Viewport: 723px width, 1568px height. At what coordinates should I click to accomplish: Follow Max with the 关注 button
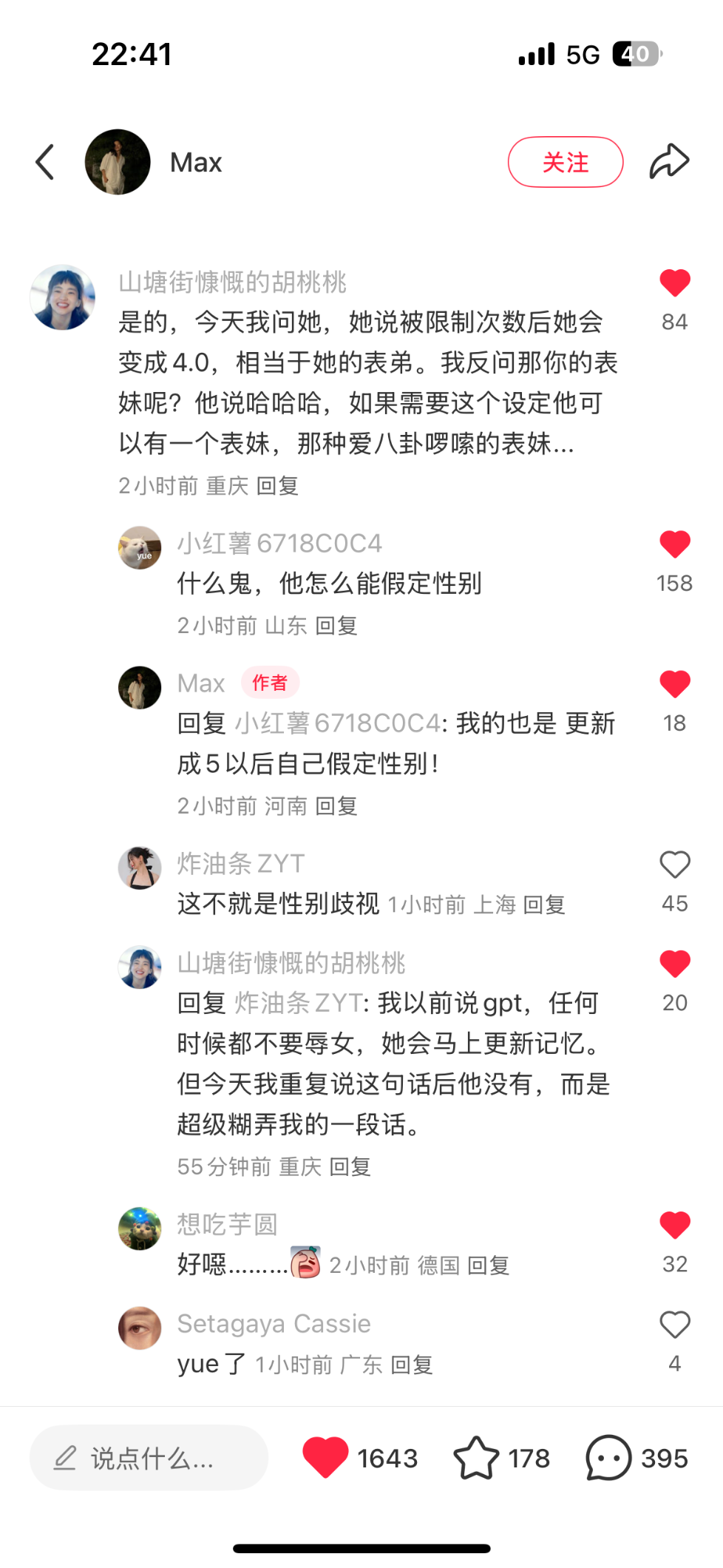[566, 162]
